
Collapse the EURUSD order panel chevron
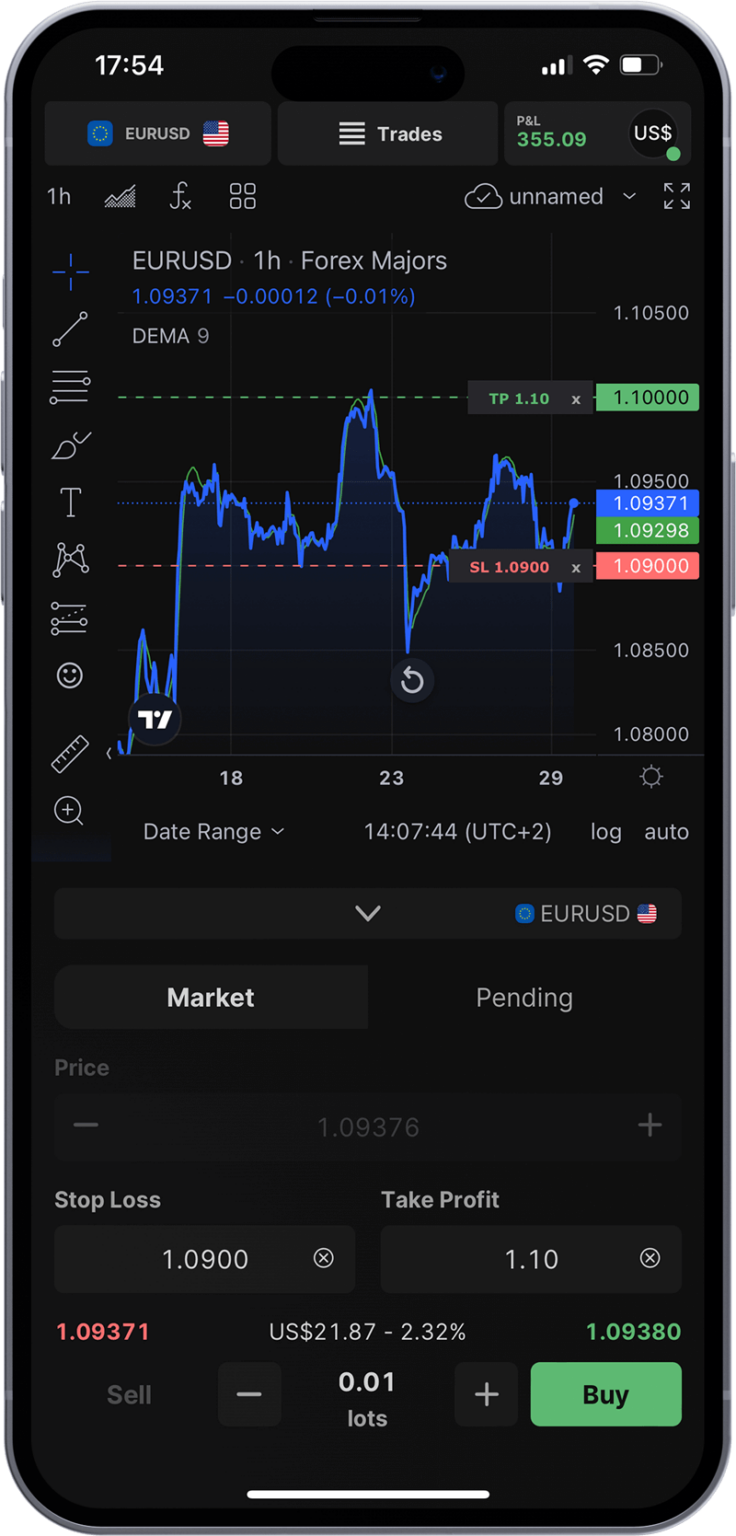click(367, 913)
